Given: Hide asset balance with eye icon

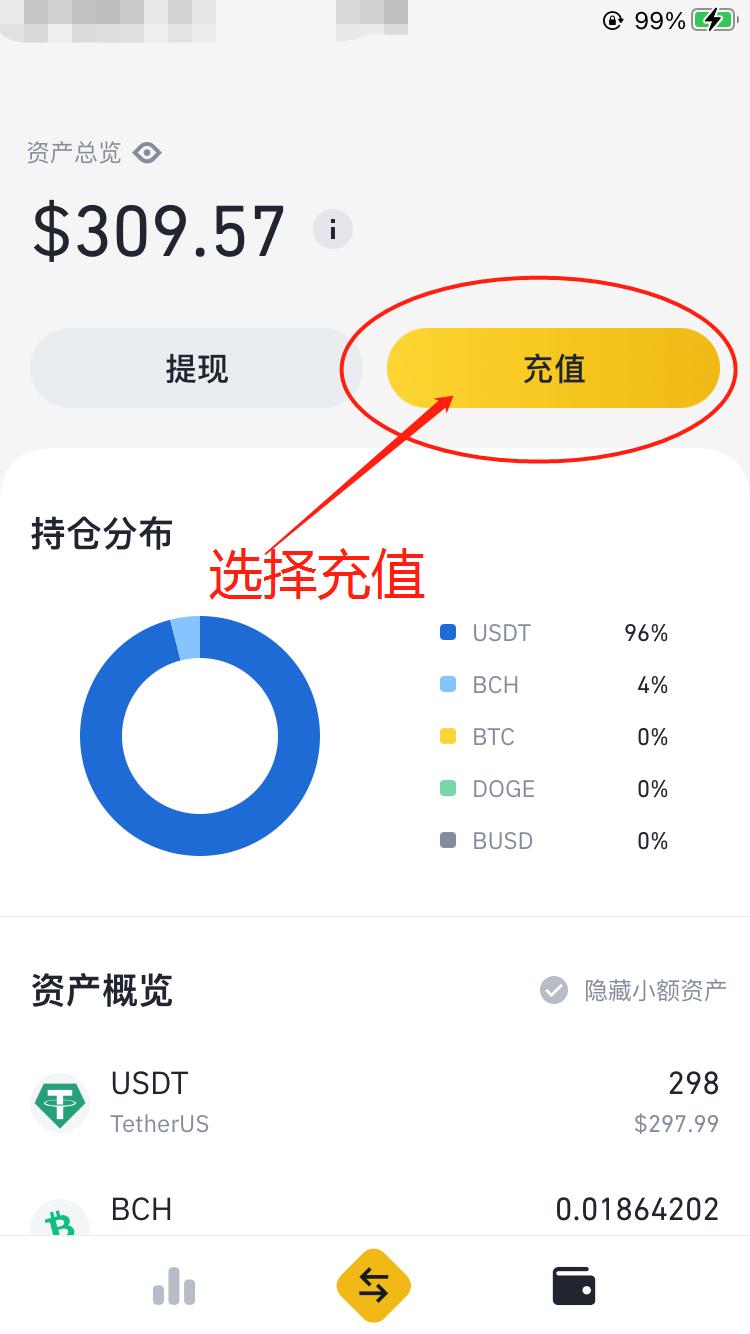Looking at the screenshot, I should pyautogui.click(x=147, y=153).
